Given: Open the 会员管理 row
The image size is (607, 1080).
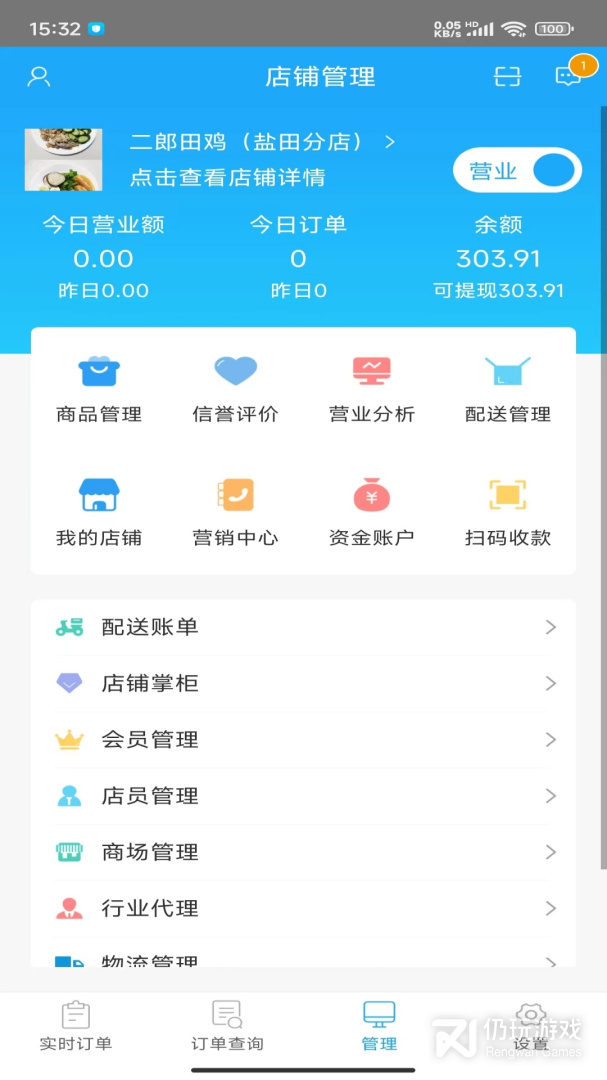Looking at the screenshot, I should click(303, 740).
